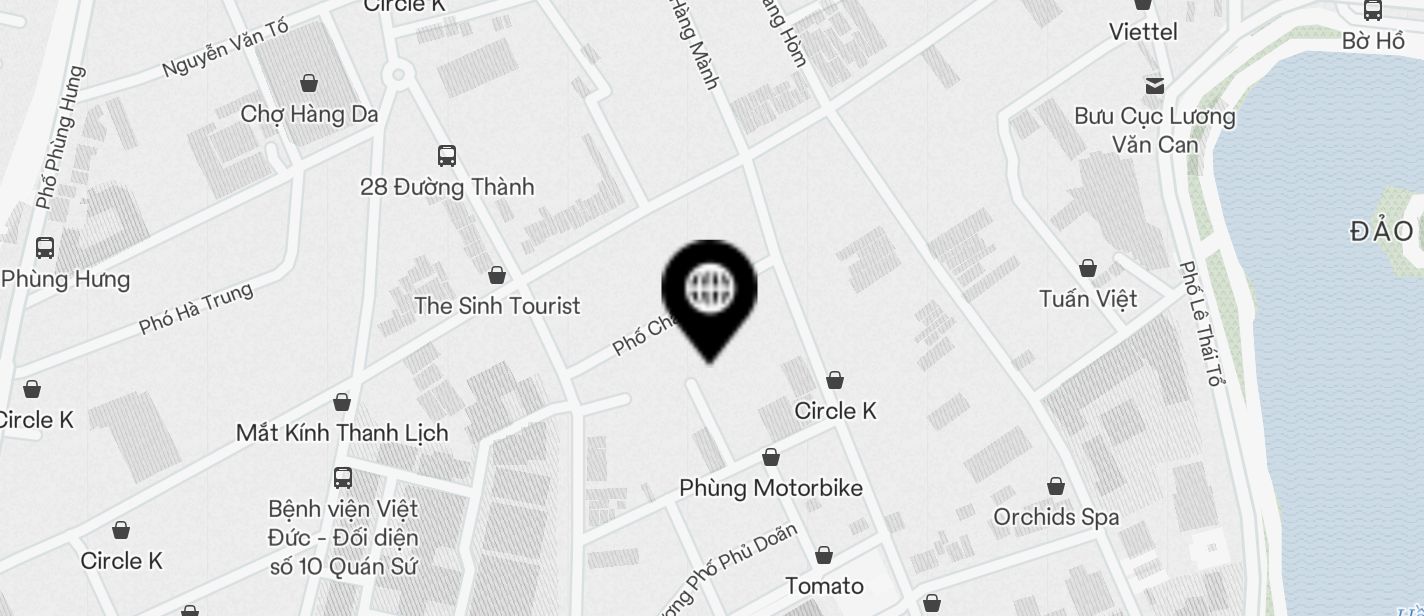Tap the globe location pin marker
This screenshot has height=616, width=1424.
click(x=709, y=292)
